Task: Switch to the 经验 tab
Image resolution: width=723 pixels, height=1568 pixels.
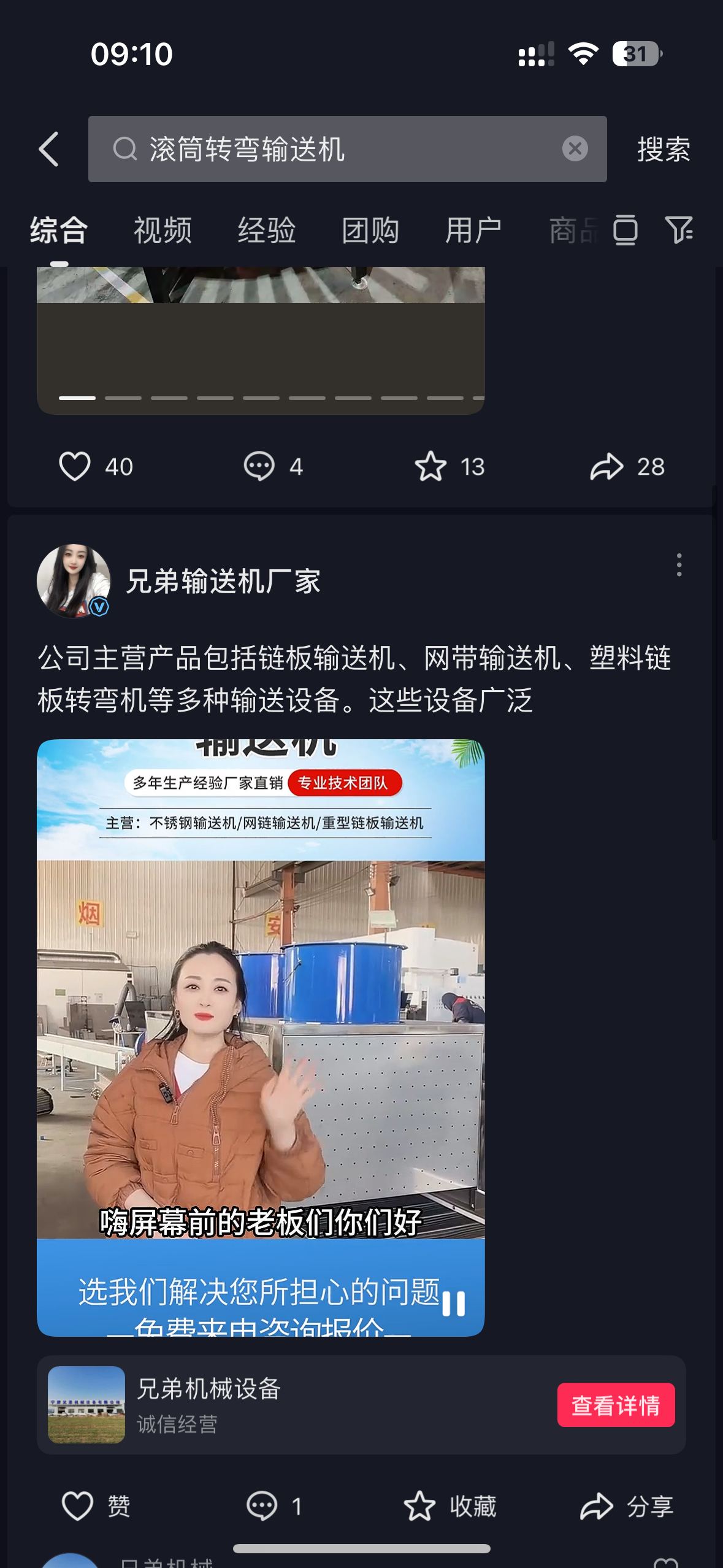Action: (x=267, y=231)
